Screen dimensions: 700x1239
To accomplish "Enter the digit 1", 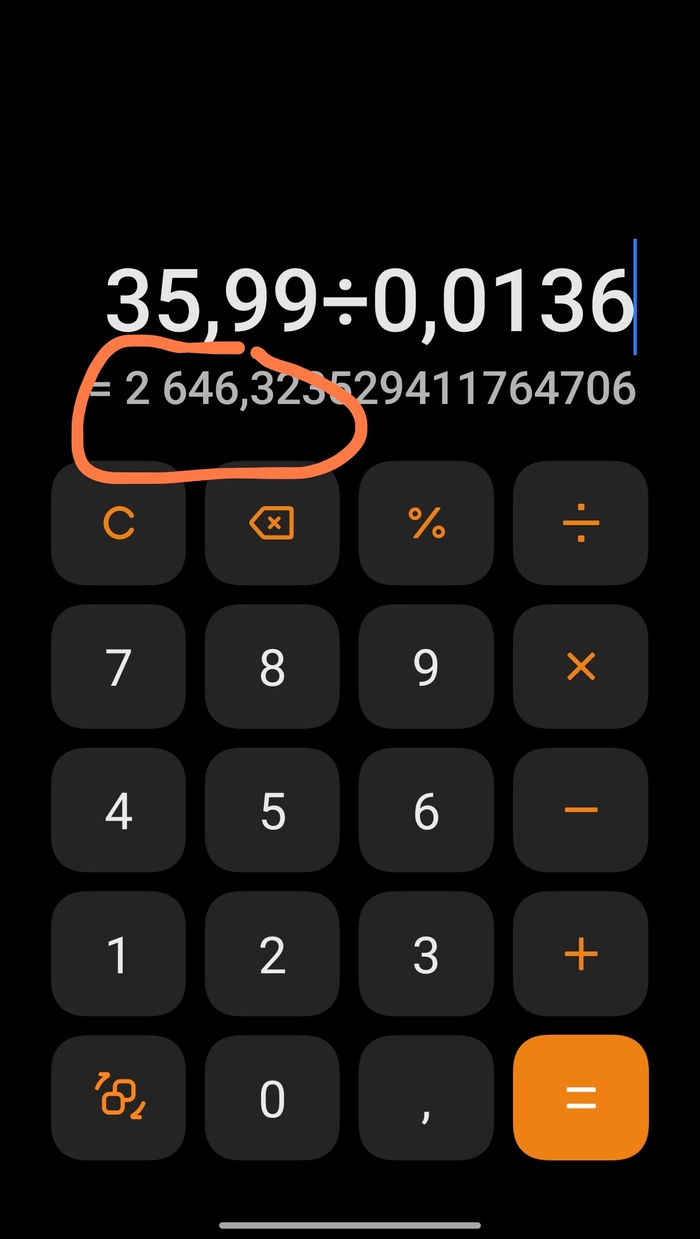I will pyautogui.click(x=118, y=955).
